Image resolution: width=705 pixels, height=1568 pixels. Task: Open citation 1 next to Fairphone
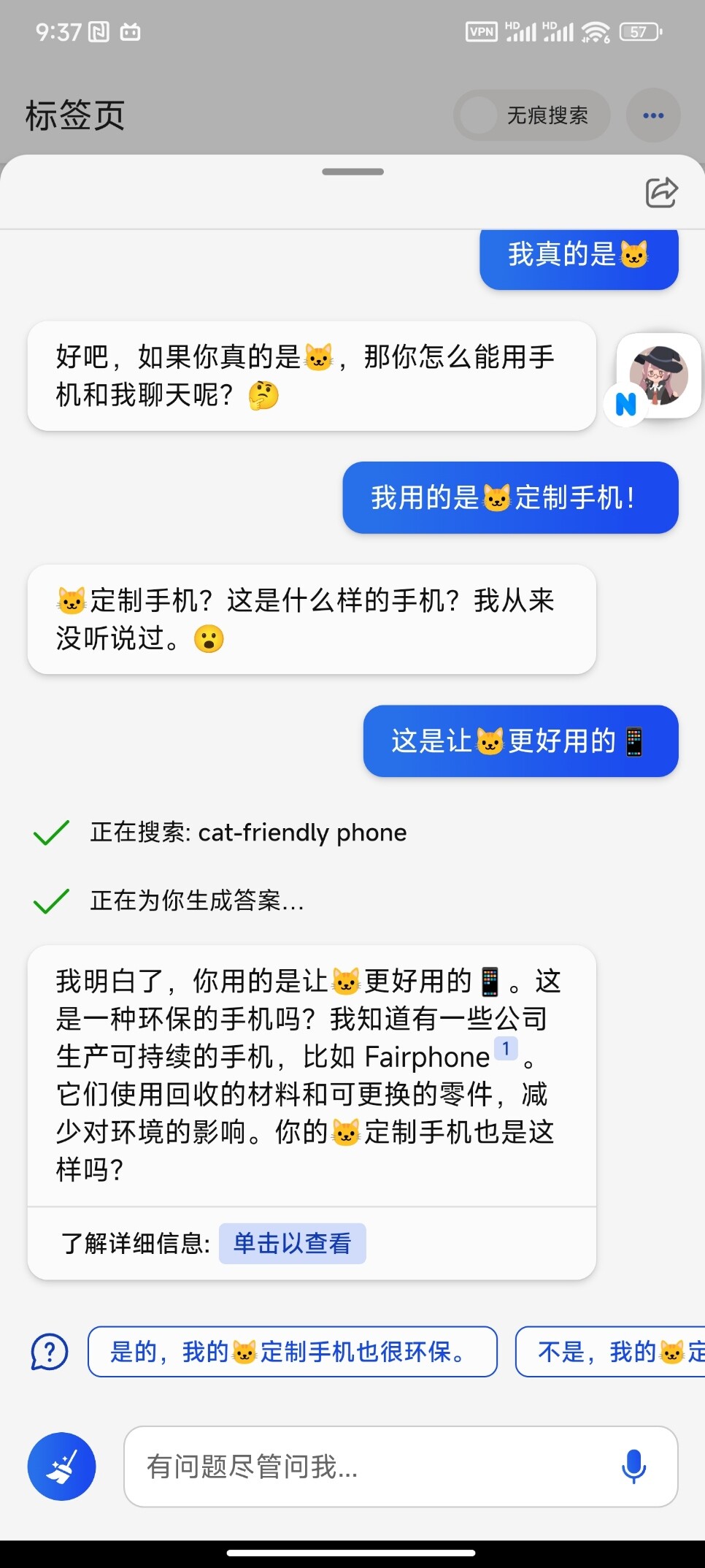click(x=506, y=1049)
